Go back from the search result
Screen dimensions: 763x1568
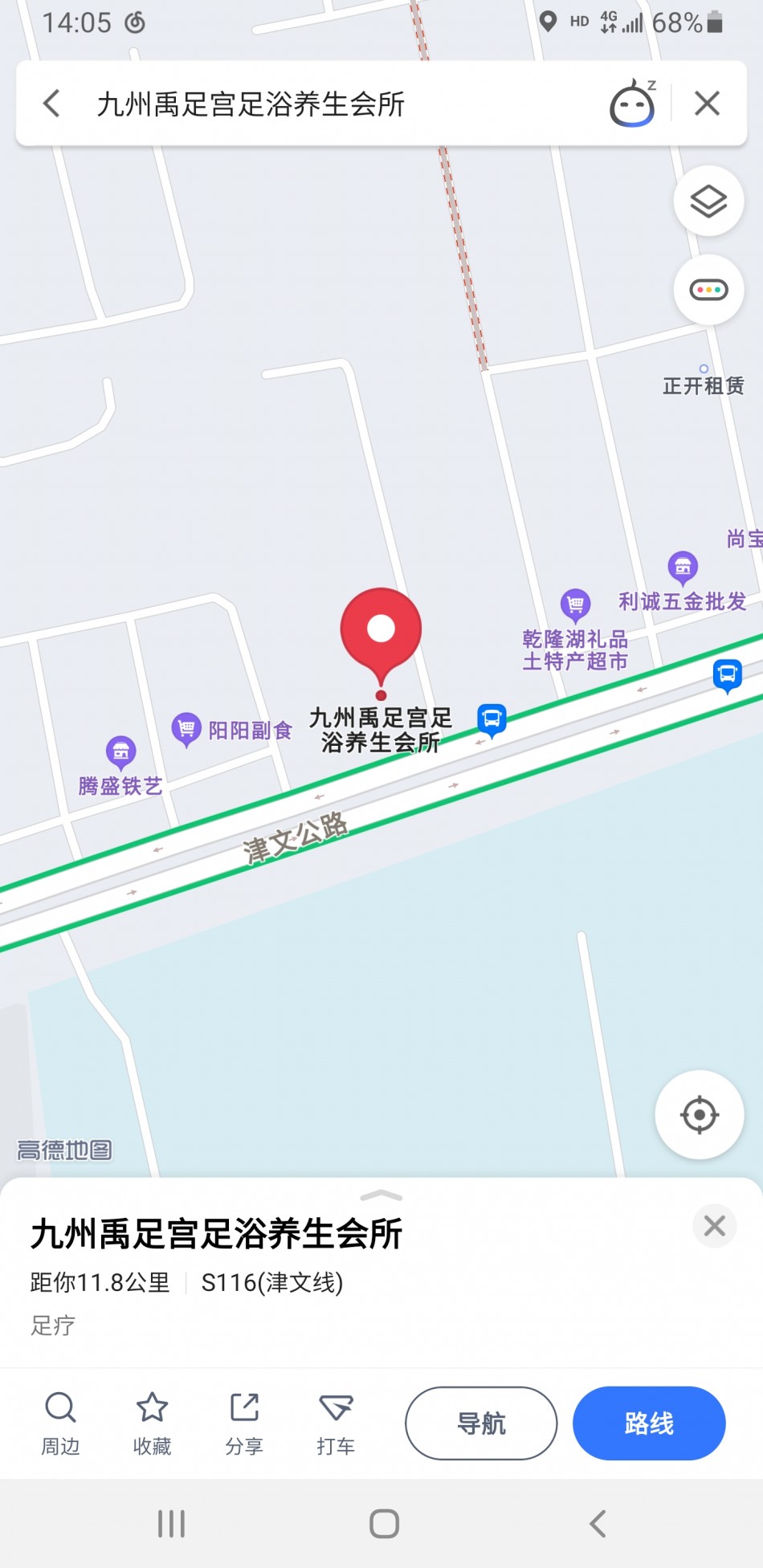pyautogui.click(x=51, y=104)
